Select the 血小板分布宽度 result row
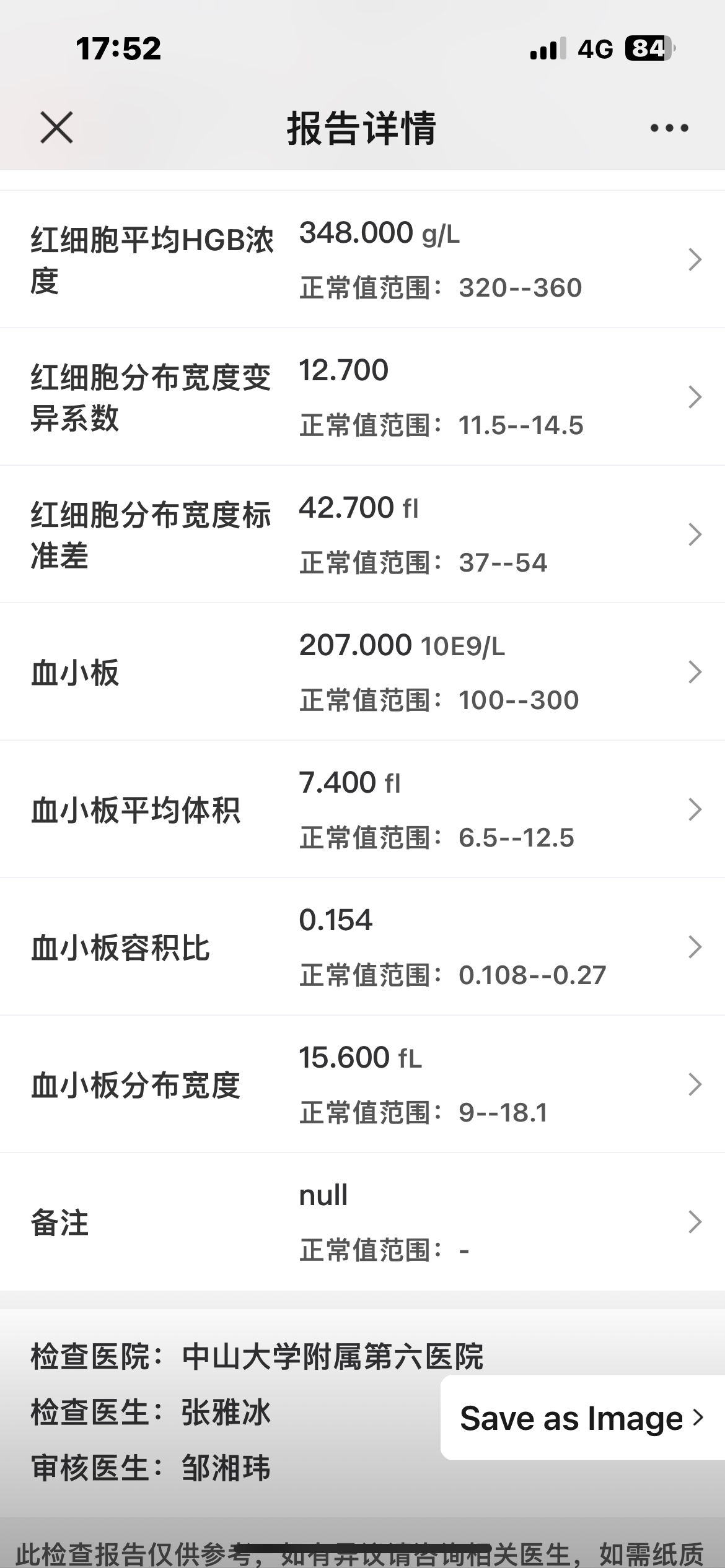 click(362, 1084)
